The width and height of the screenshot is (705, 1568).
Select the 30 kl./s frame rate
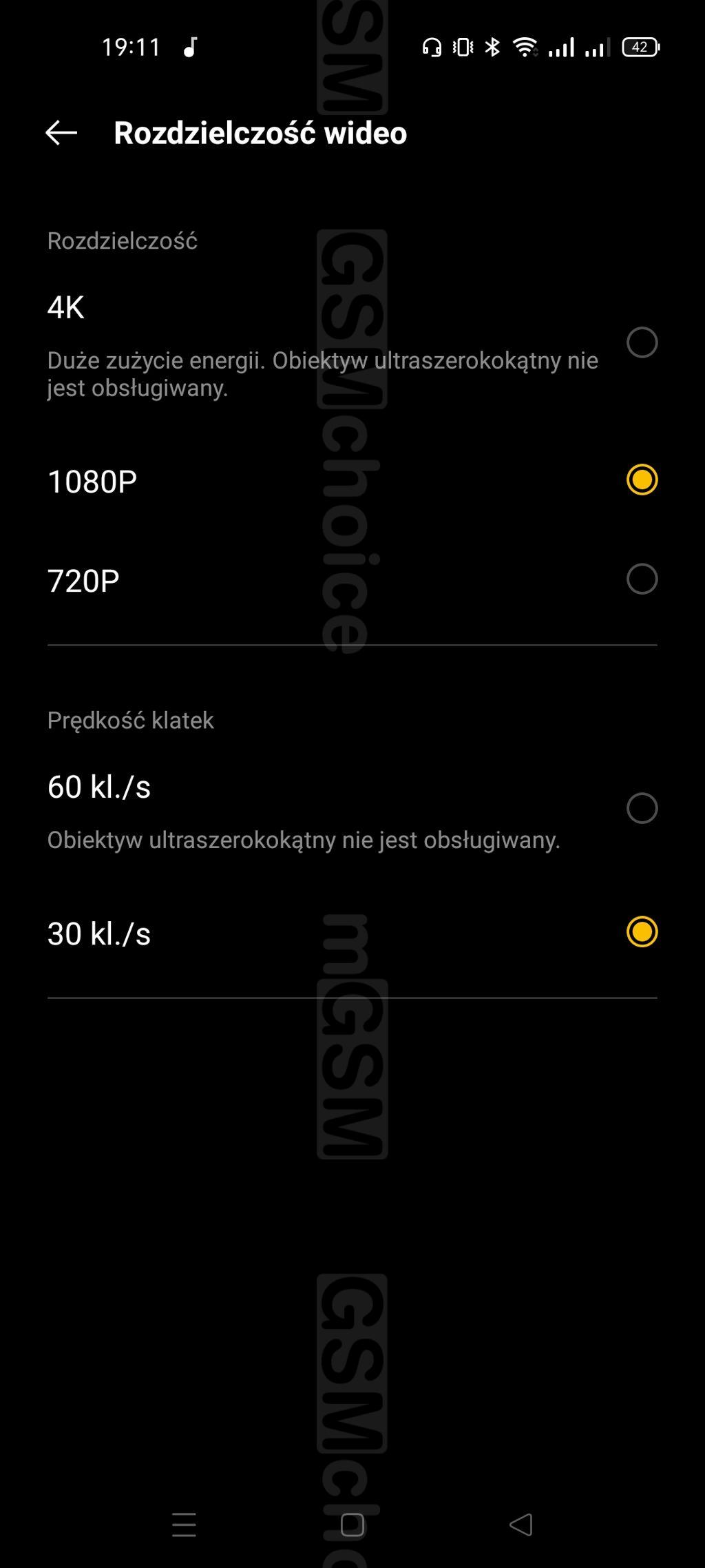pos(352,933)
